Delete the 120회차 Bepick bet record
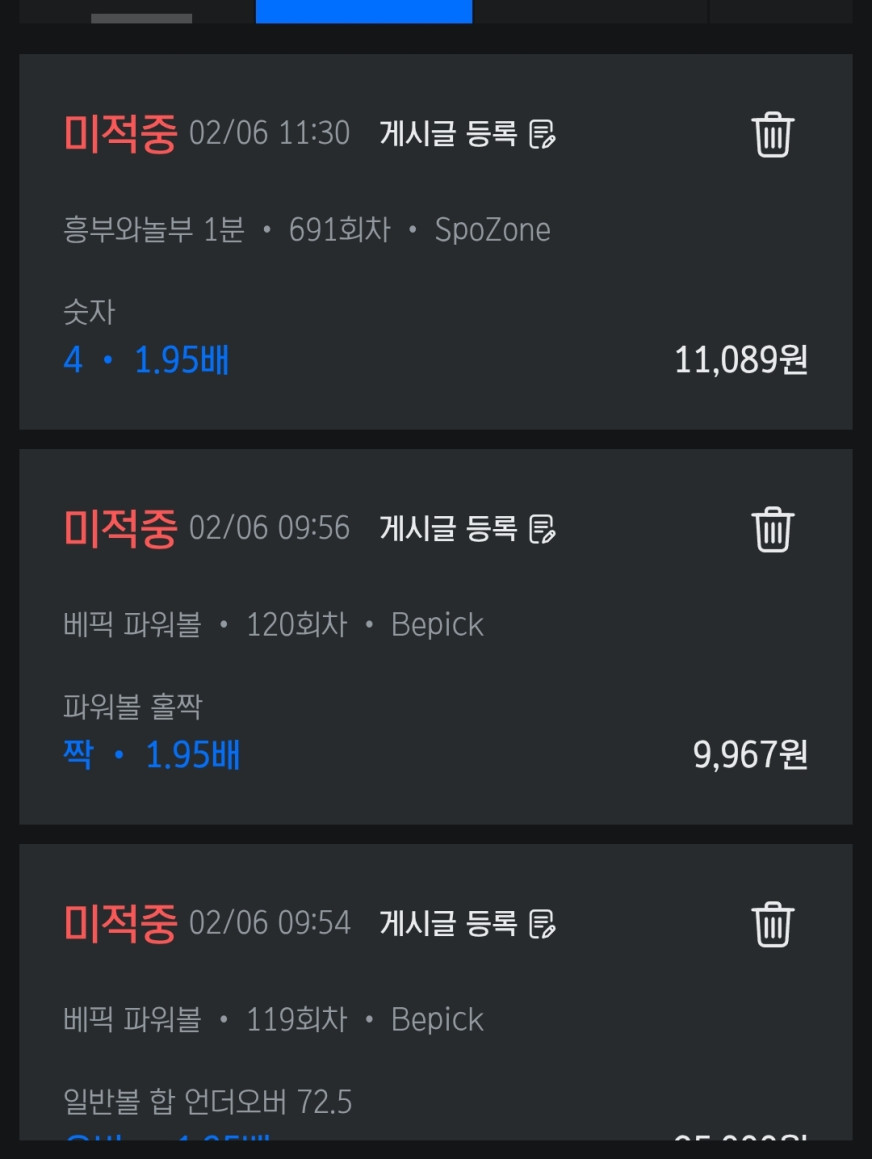Viewport: 872px width, 1159px height. 772,529
